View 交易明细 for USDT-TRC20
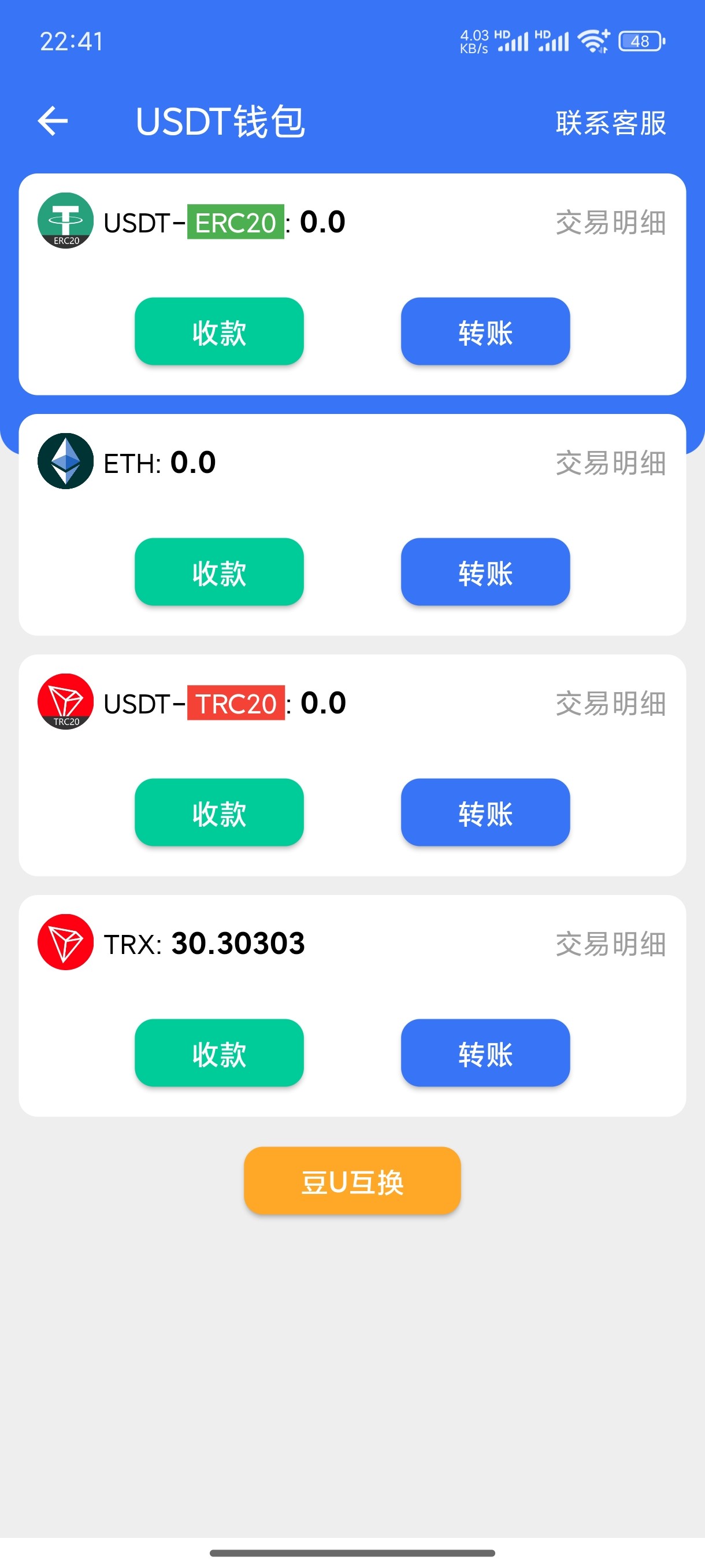 pyautogui.click(x=610, y=704)
